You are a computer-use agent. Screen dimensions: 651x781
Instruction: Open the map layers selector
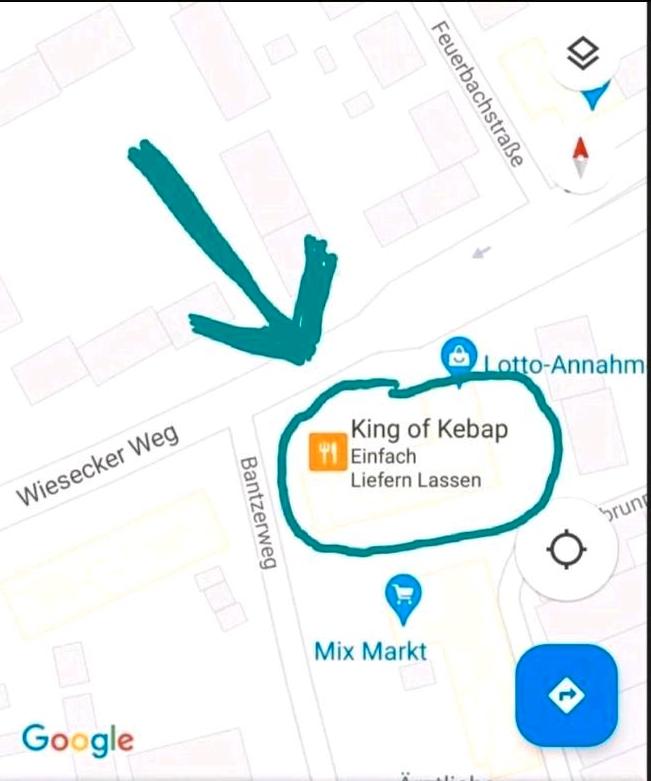coord(583,53)
